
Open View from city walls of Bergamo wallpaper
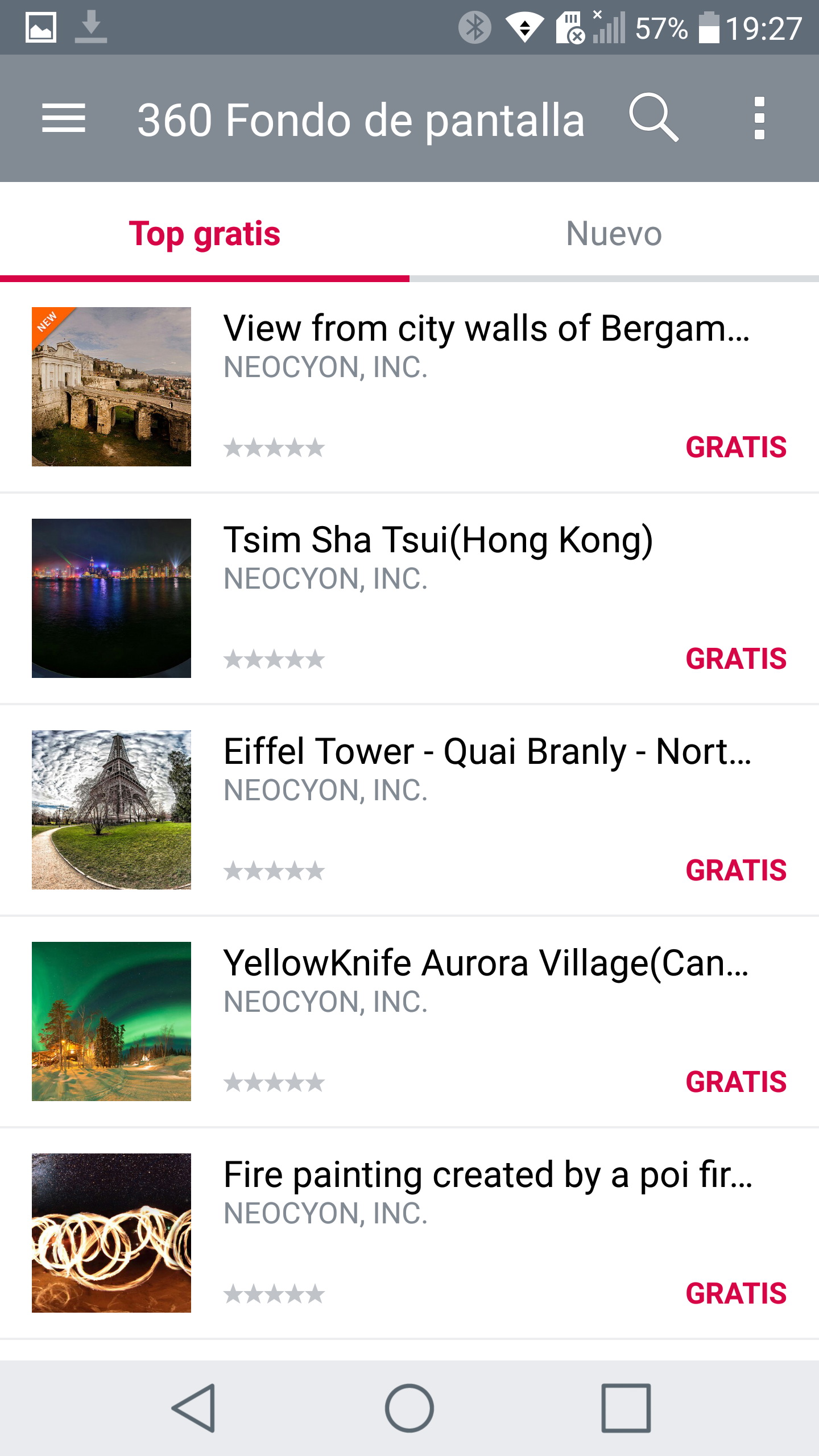pos(486,329)
